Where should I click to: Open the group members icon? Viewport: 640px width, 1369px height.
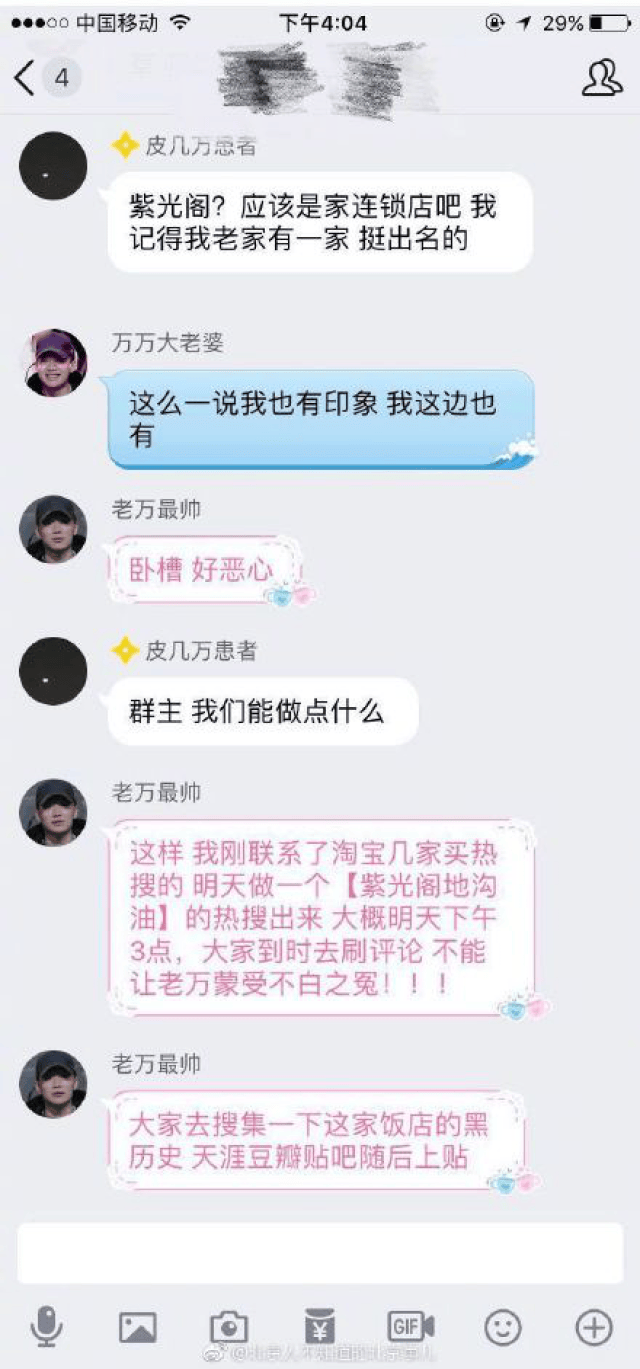coord(601,78)
